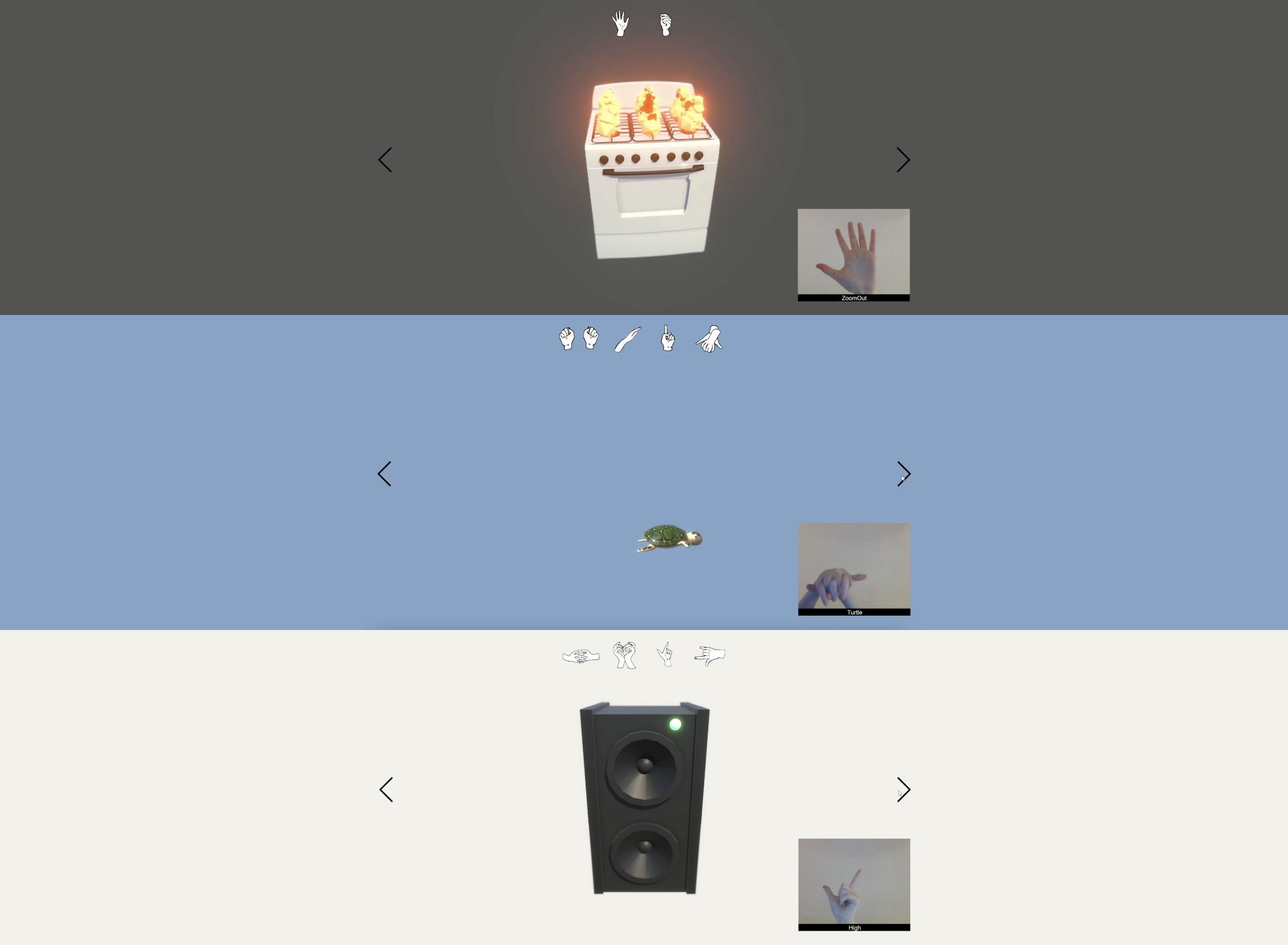The width and height of the screenshot is (1288, 945).
Task: Select pointing-up finger gesture above the turtle
Action: click(667, 338)
